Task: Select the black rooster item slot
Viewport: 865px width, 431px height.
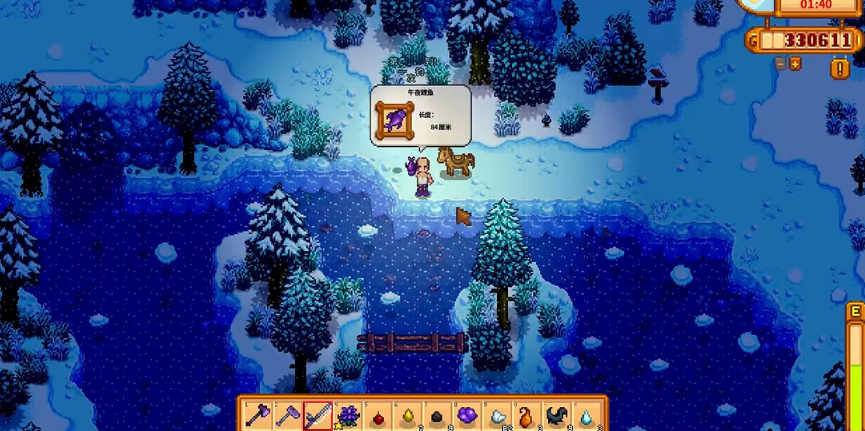Action: click(557, 415)
